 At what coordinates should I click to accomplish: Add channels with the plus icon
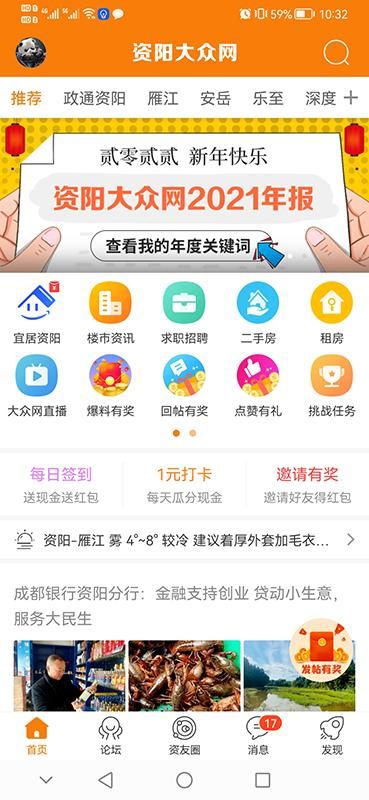coord(351,97)
